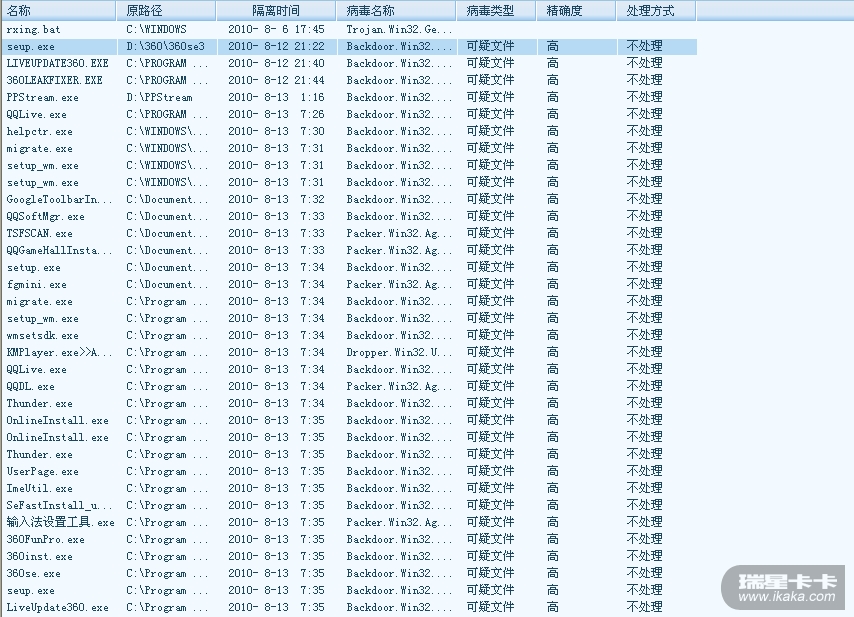854x617 pixels.
Task: Select the helpctr.exe entry
Action: click(40, 131)
